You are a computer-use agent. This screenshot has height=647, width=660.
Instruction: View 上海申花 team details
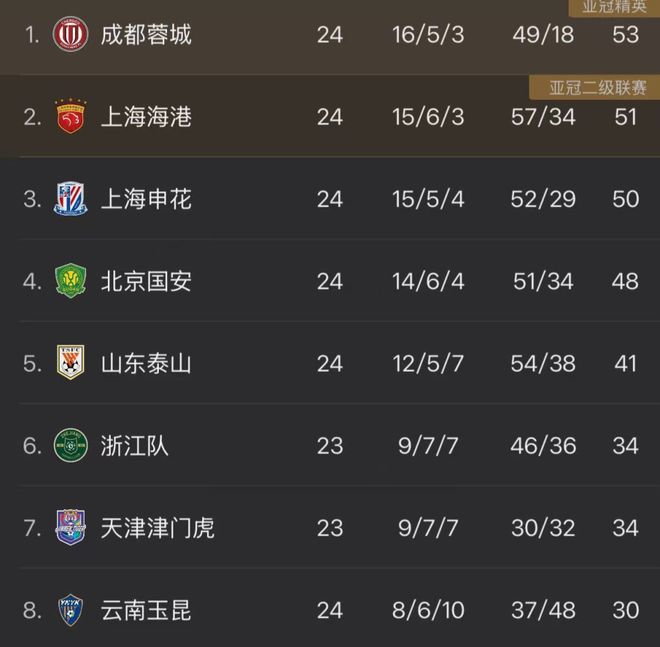point(146,199)
